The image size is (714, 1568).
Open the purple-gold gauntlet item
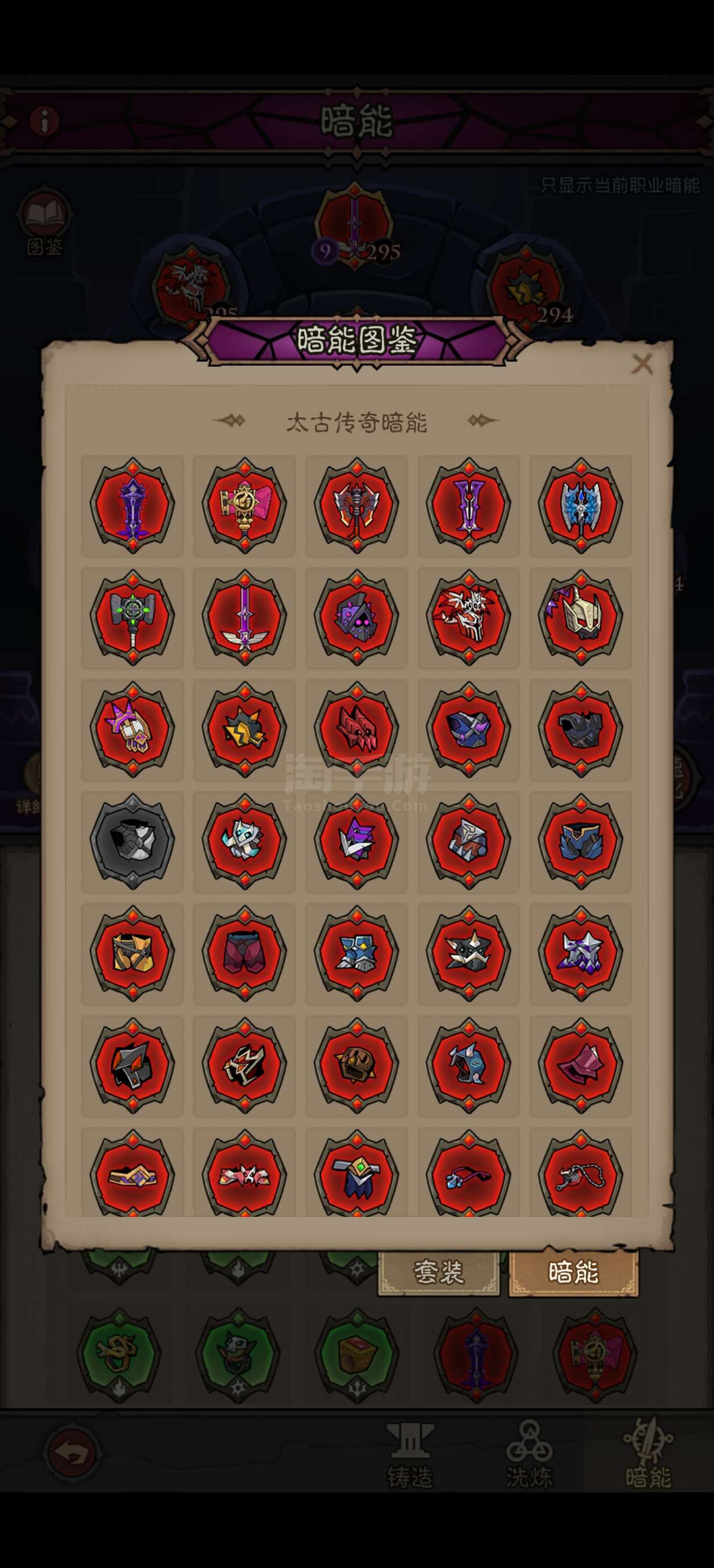(132, 730)
